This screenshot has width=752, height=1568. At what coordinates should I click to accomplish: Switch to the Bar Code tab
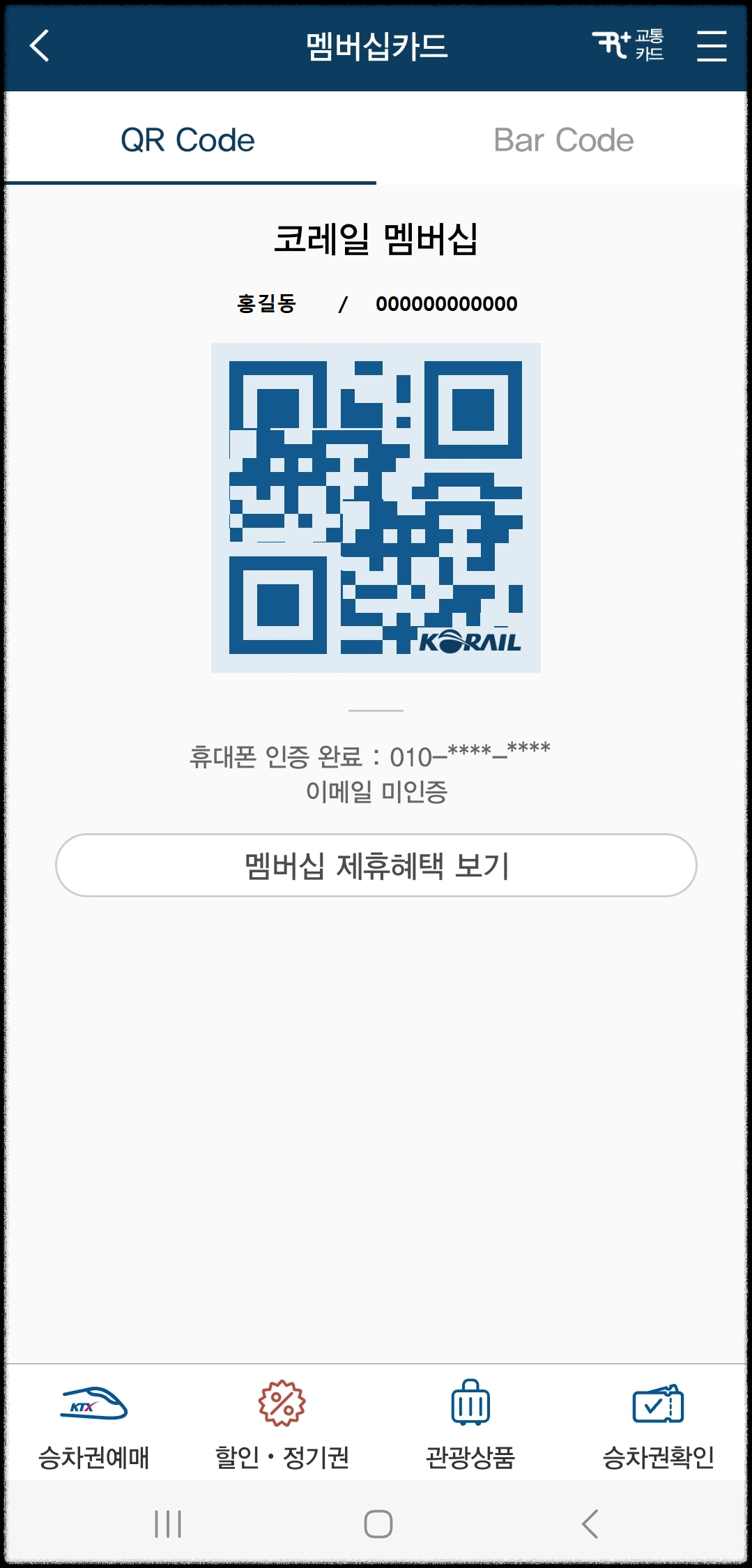click(x=563, y=139)
